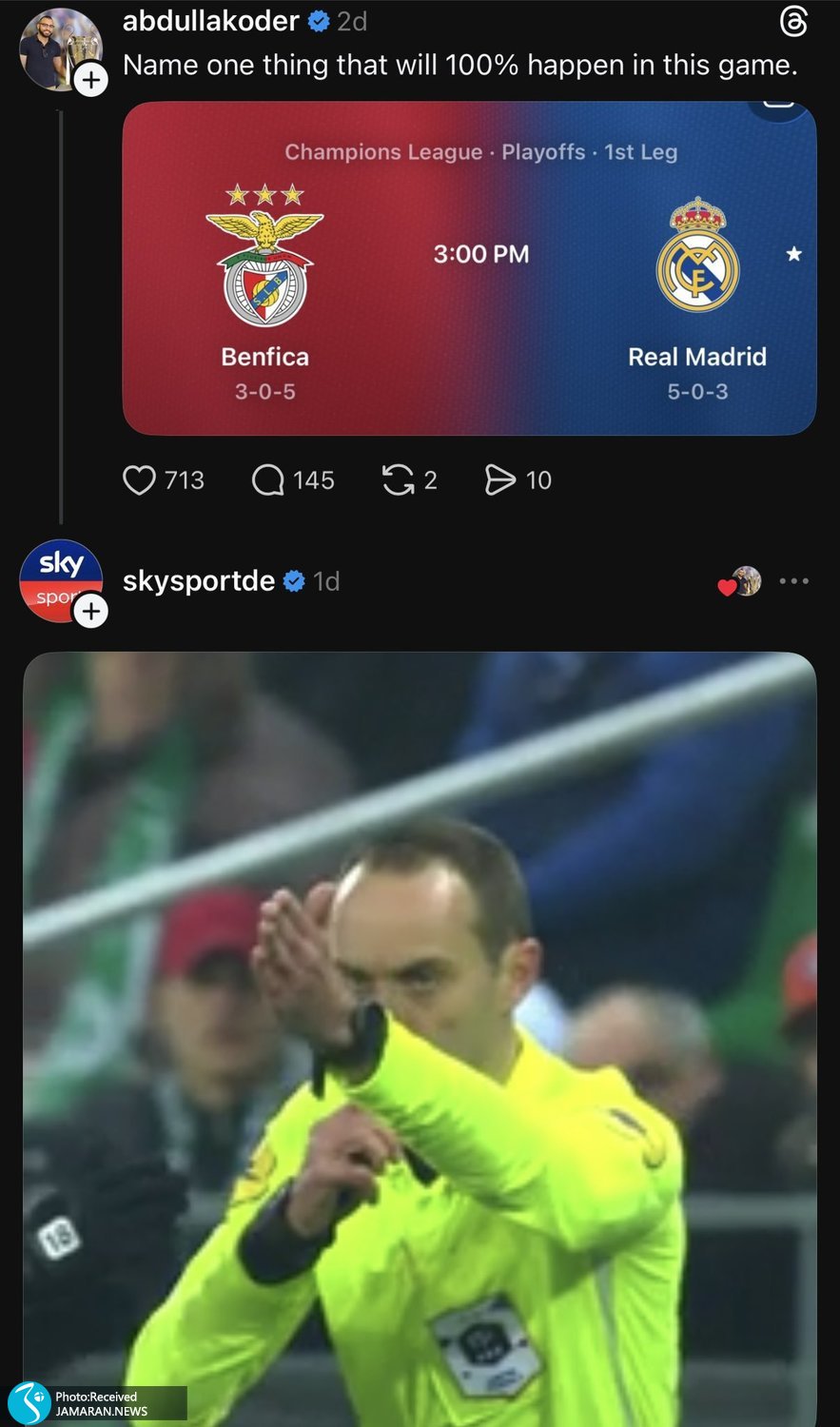Image resolution: width=840 pixels, height=1427 pixels.
Task: Repost abdullakoder's thread
Action: click(398, 479)
